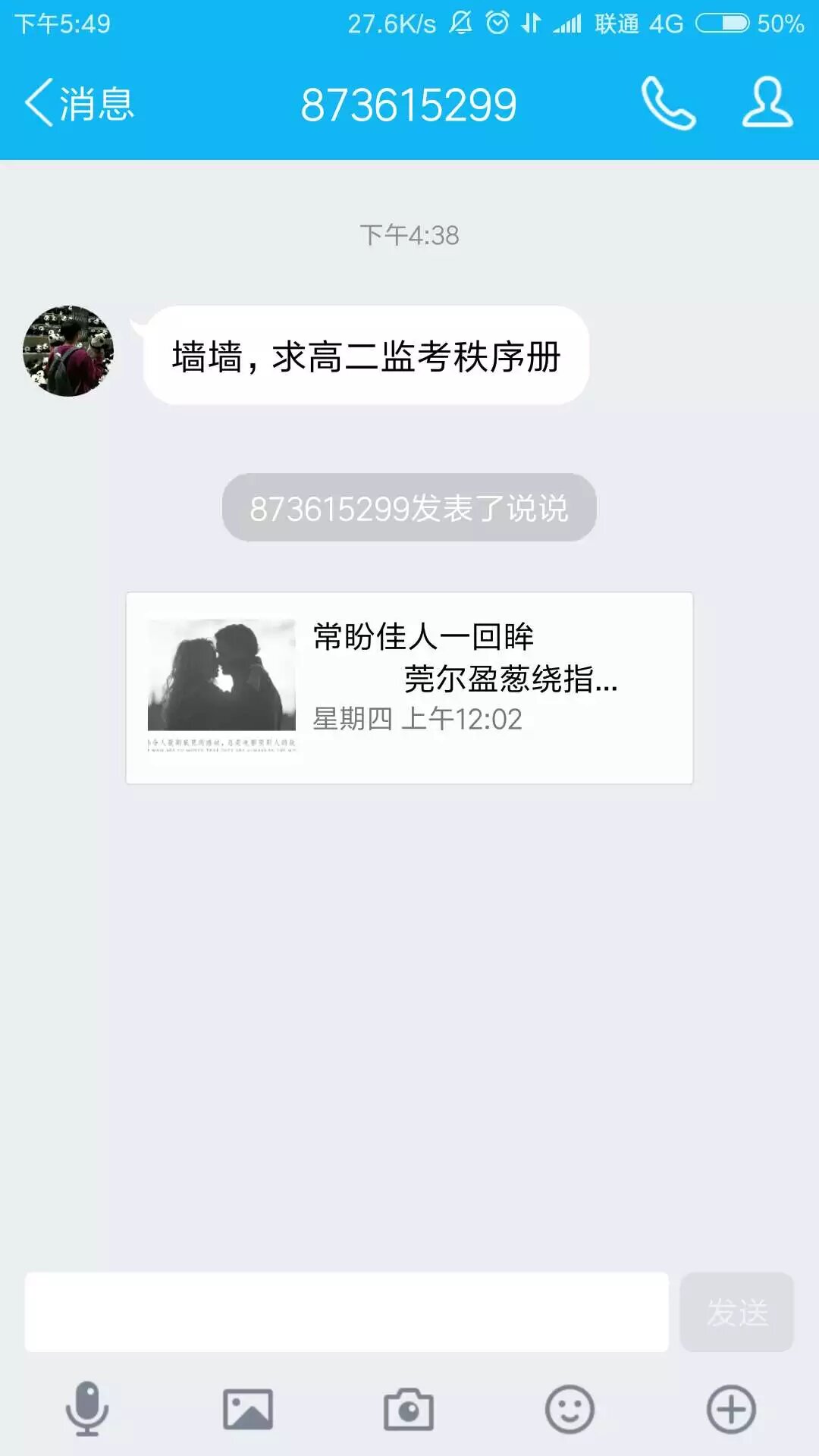819x1456 pixels.
Task: Go back to the 消息 list
Action: [x=79, y=103]
